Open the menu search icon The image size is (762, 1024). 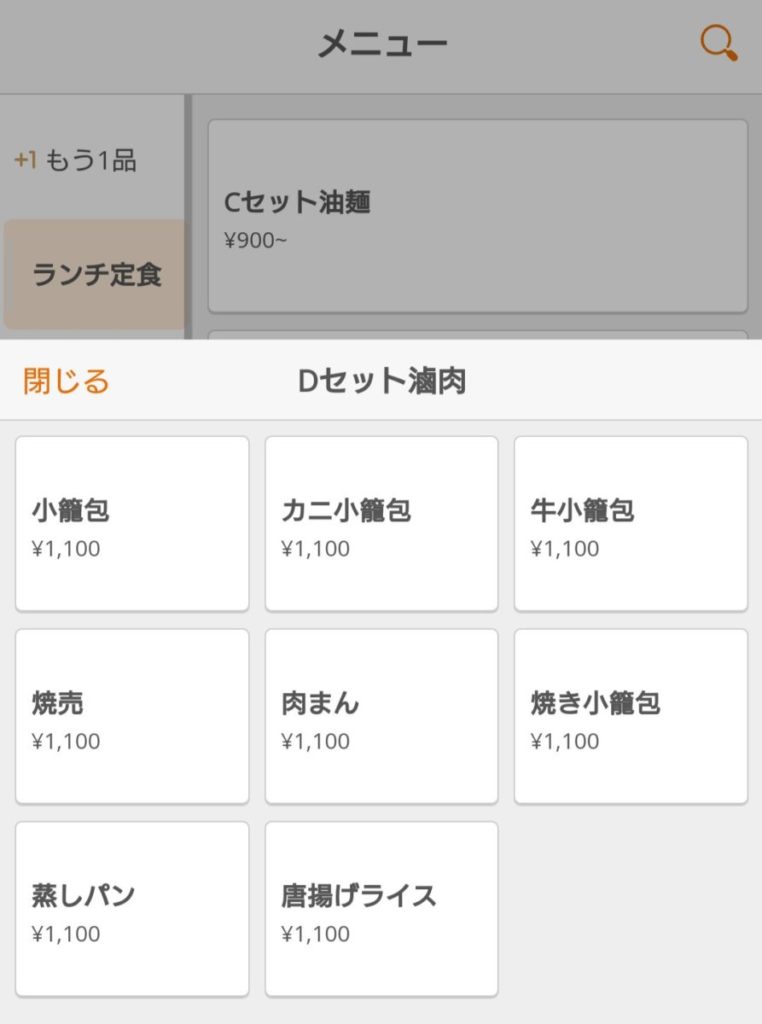(x=718, y=44)
